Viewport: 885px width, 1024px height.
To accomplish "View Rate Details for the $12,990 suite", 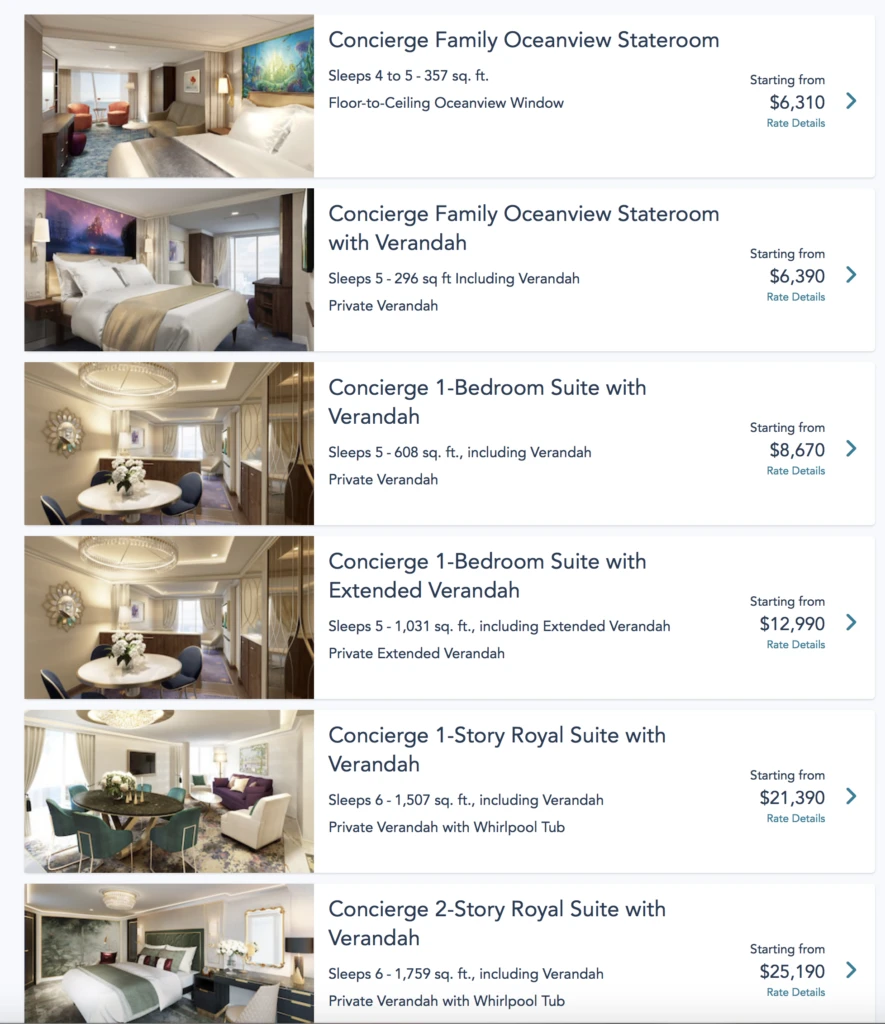I will (795, 645).
